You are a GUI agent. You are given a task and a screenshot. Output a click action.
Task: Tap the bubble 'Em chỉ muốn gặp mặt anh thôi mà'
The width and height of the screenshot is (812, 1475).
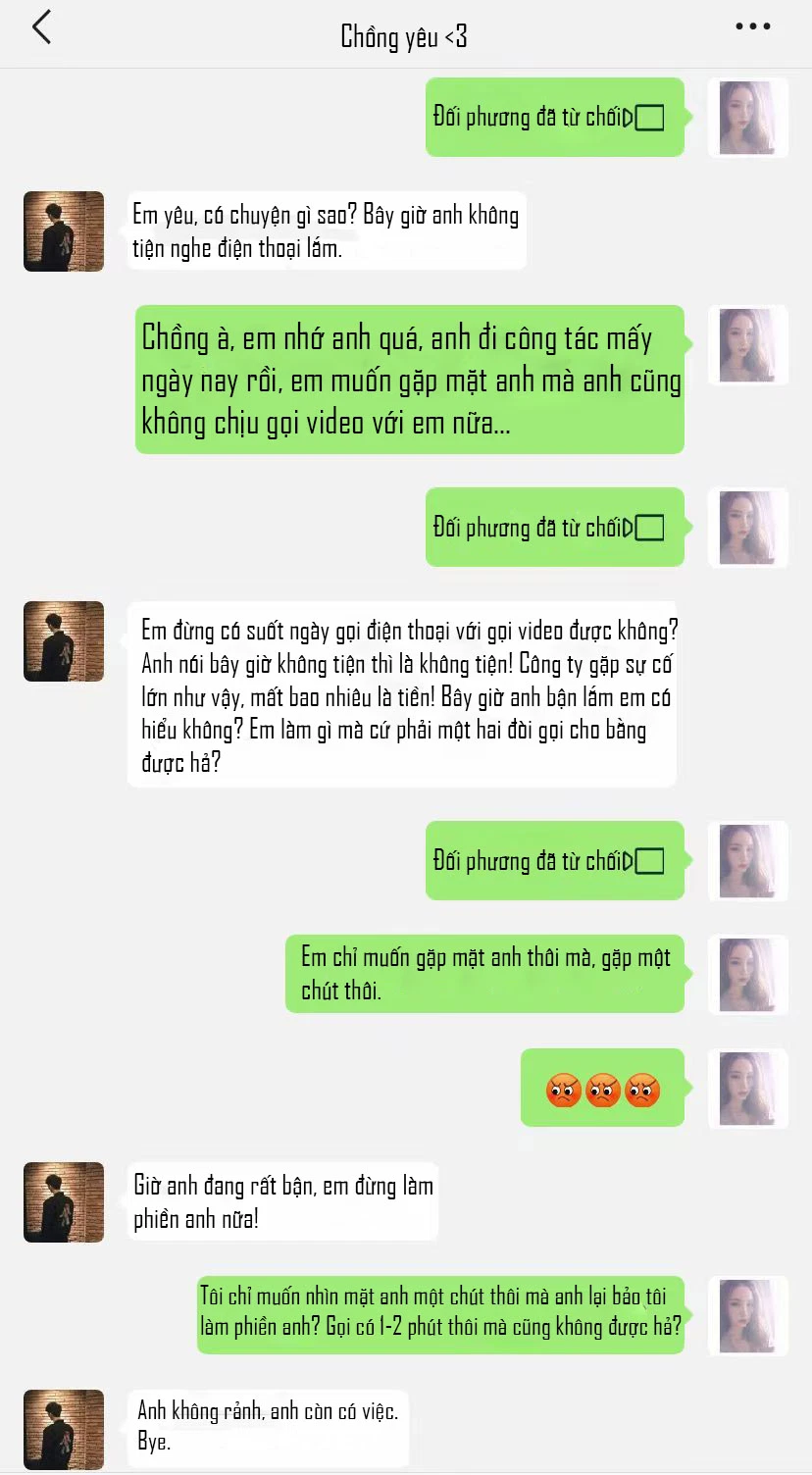484,973
